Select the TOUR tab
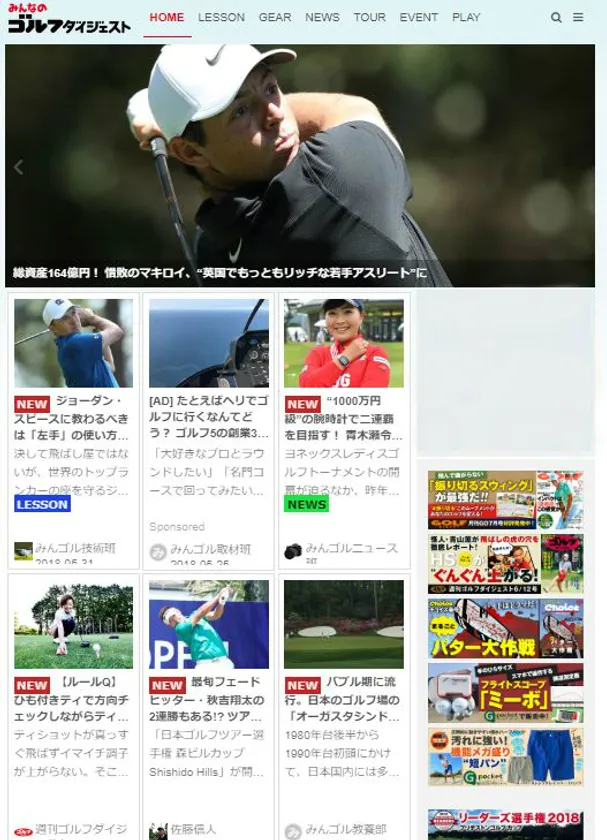Screen dimensions: 607x840 pos(369,18)
